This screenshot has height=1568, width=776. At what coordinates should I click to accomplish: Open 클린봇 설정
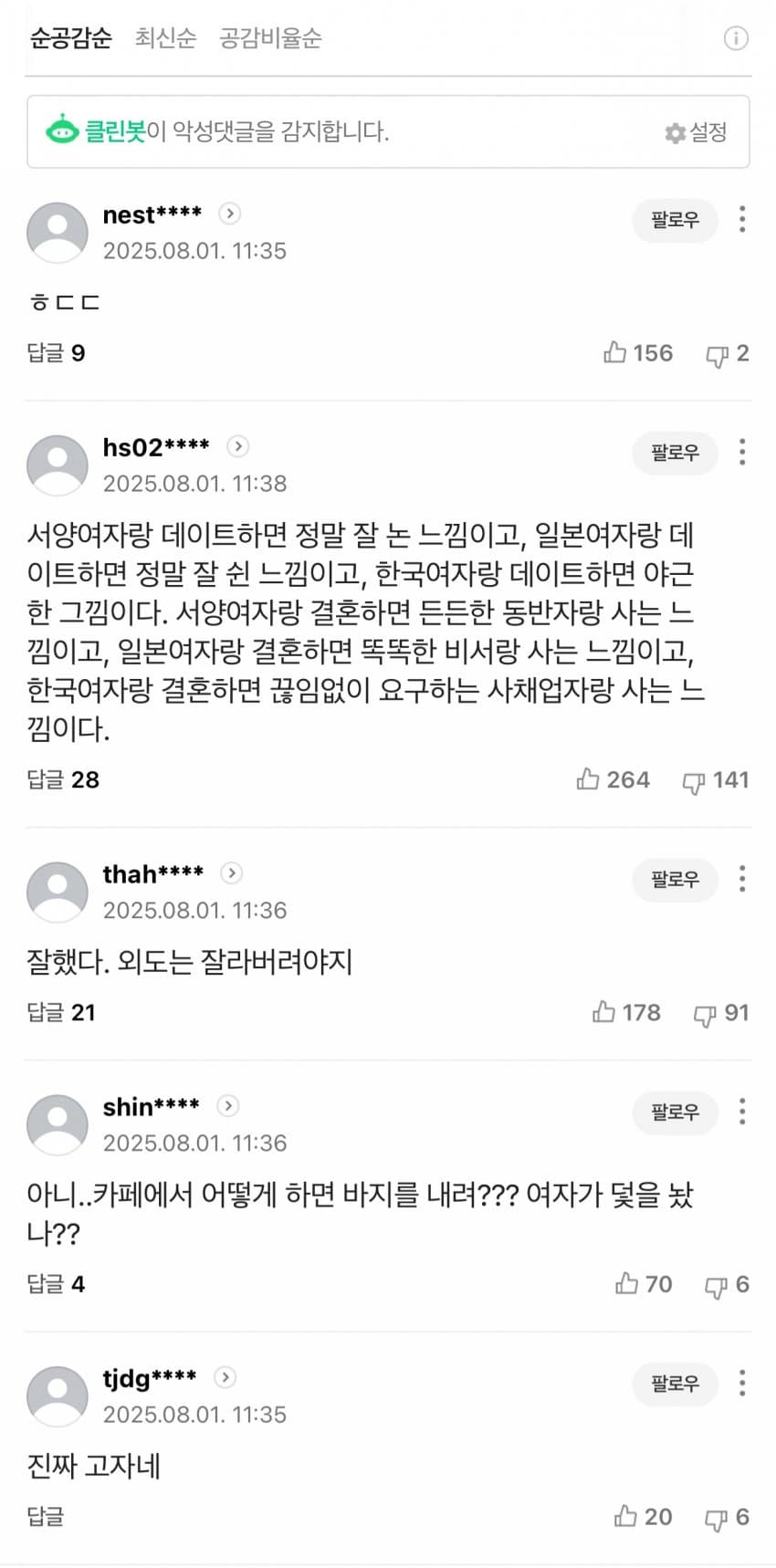(x=697, y=132)
